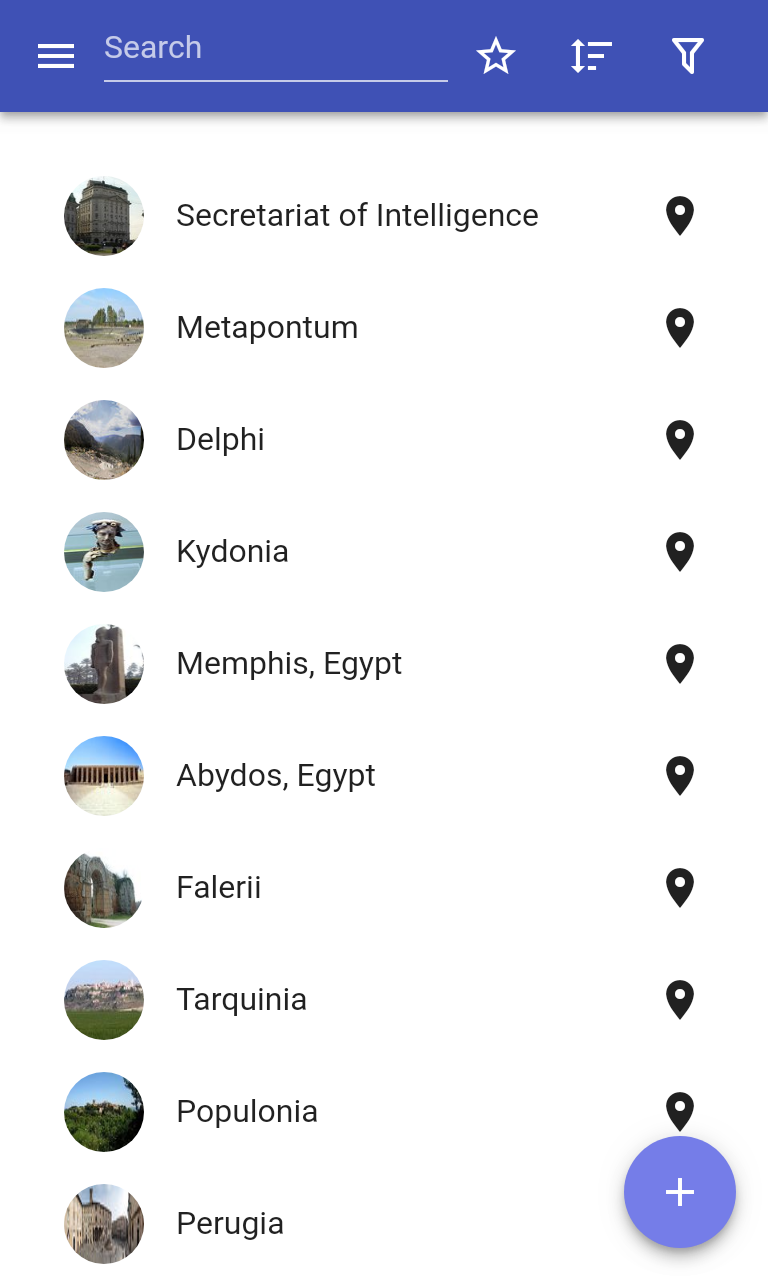This screenshot has height=1280, width=768.
Task: Open the hamburger navigation menu
Action: pos(56,56)
